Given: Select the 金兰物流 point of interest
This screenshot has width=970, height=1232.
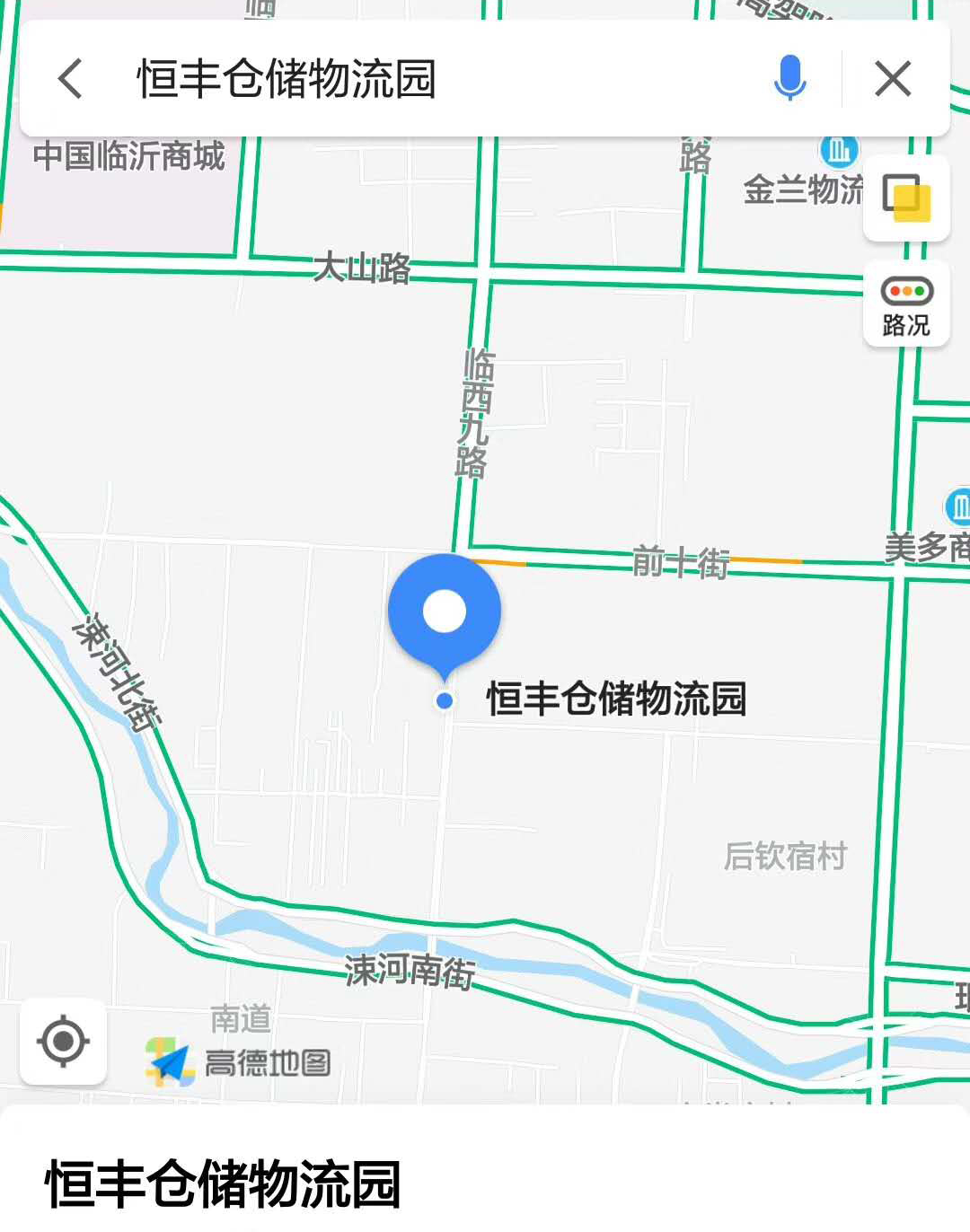Looking at the screenshot, I should (839, 151).
